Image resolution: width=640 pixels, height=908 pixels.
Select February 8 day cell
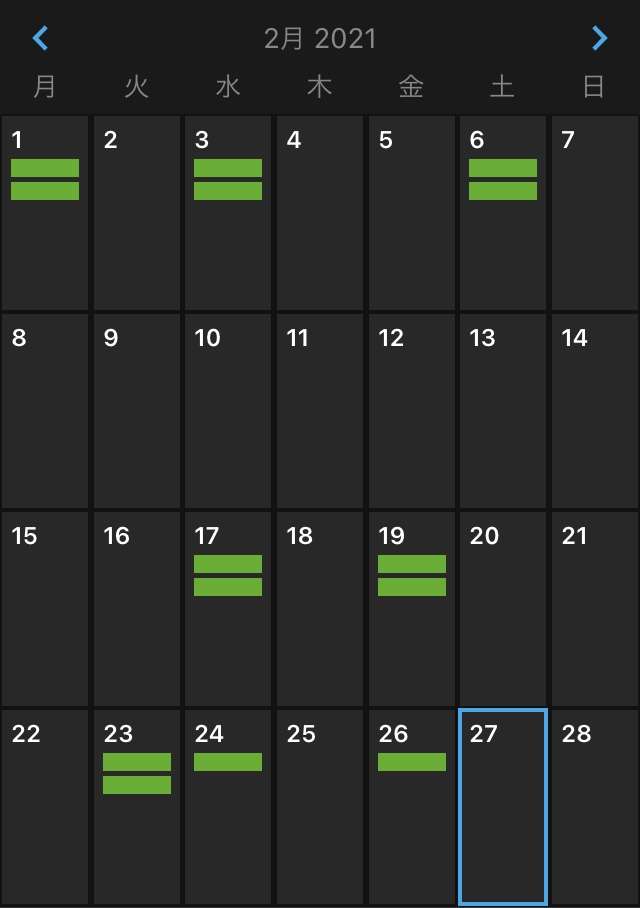pyautogui.click(x=45, y=411)
